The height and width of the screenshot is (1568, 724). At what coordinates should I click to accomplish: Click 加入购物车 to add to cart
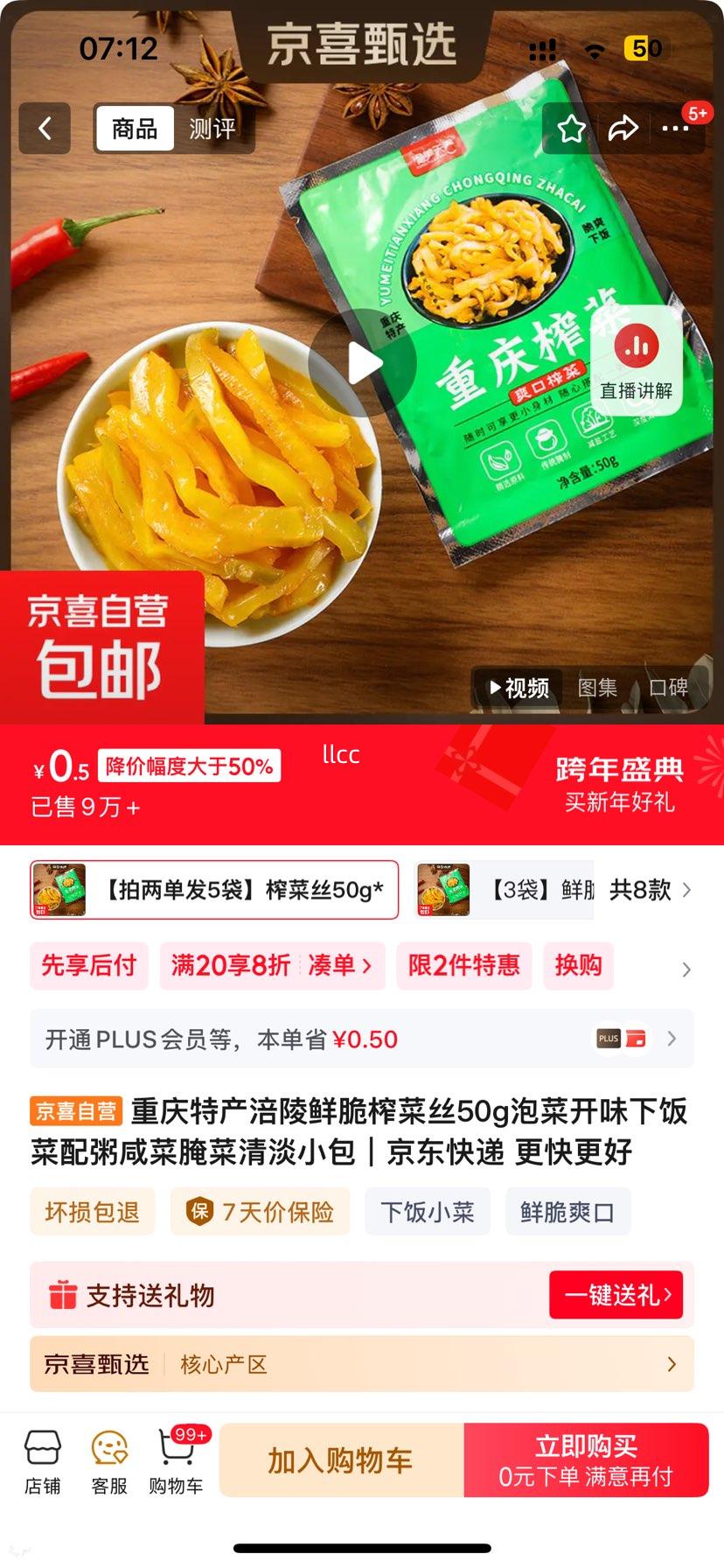pyautogui.click(x=341, y=1459)
